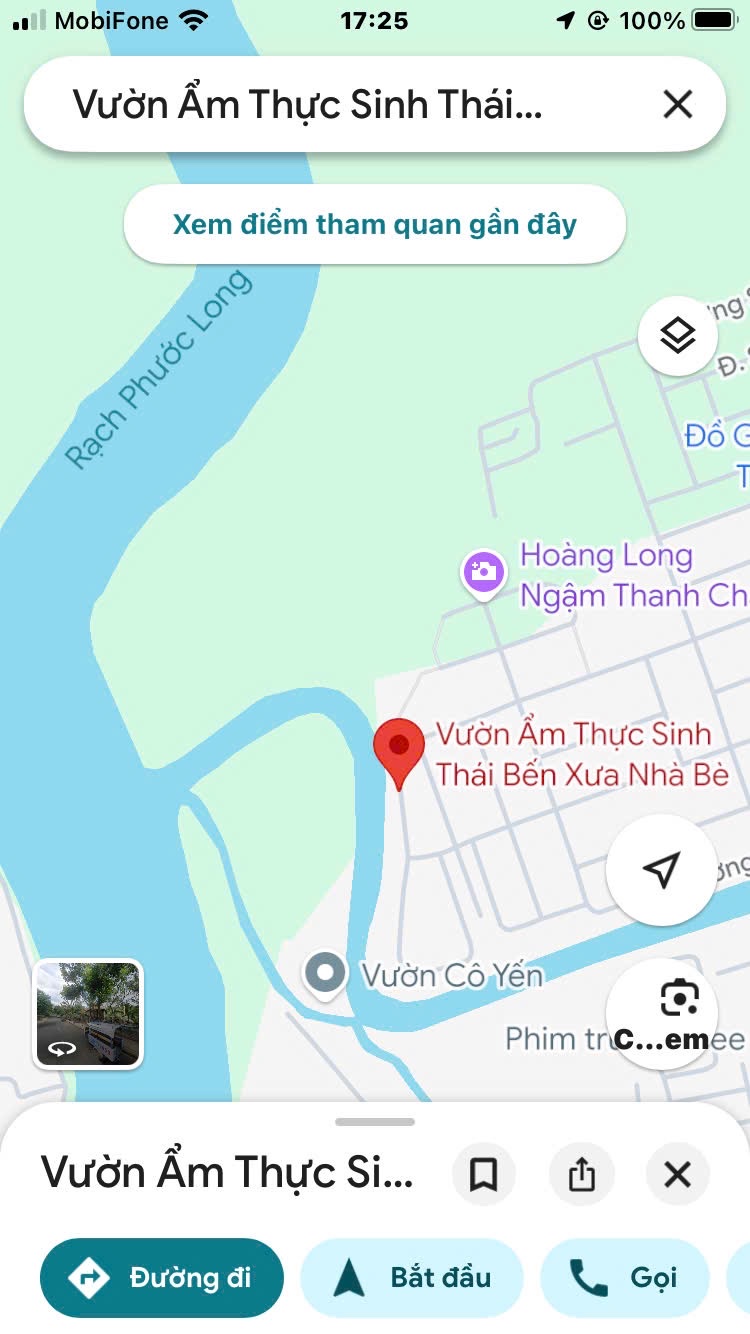Close the place details panel

(x=677, y=1174)
